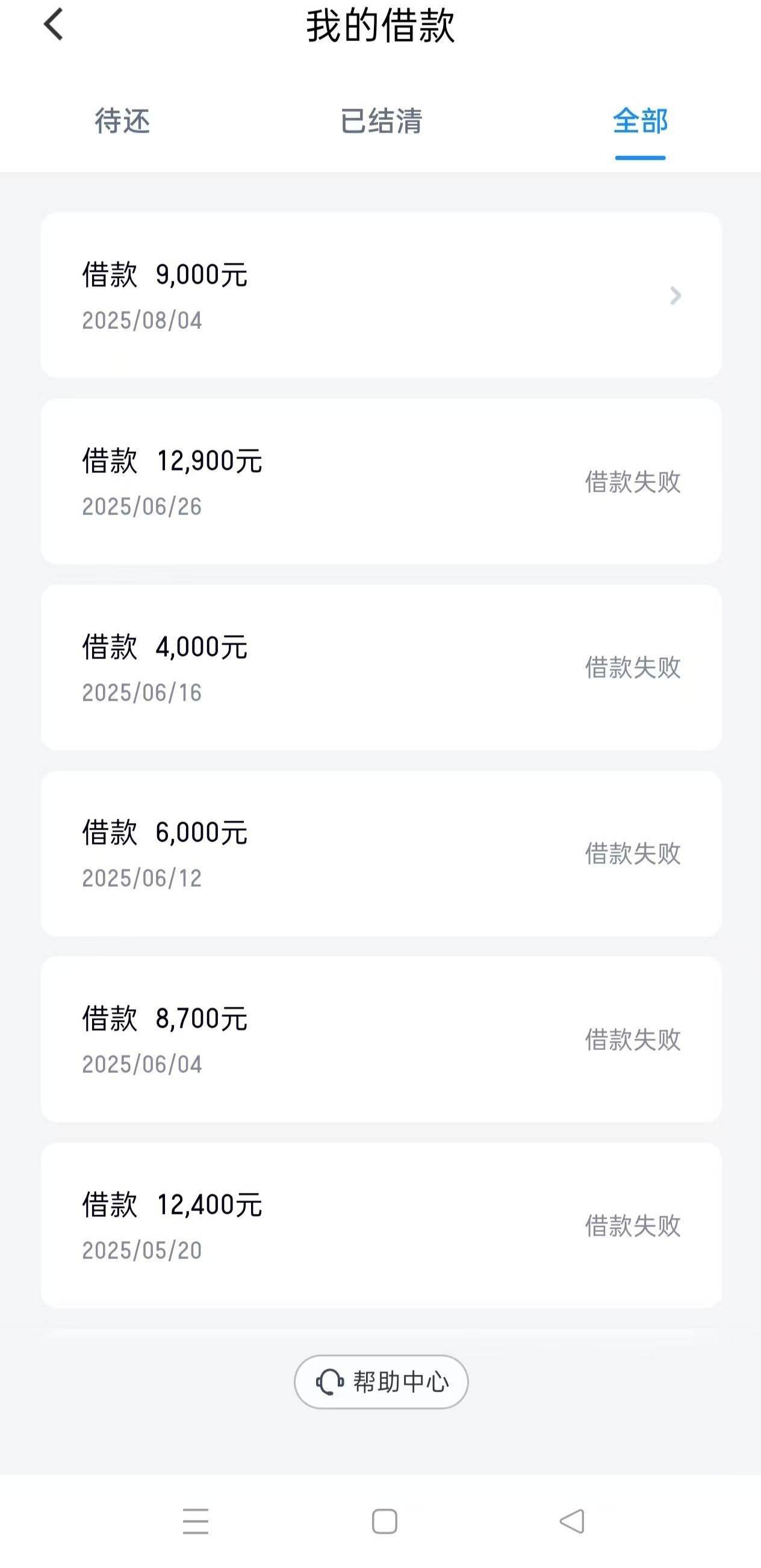
Task: View the 4,000元 loan dated 2025/06/16
Action: pos(381,667)
